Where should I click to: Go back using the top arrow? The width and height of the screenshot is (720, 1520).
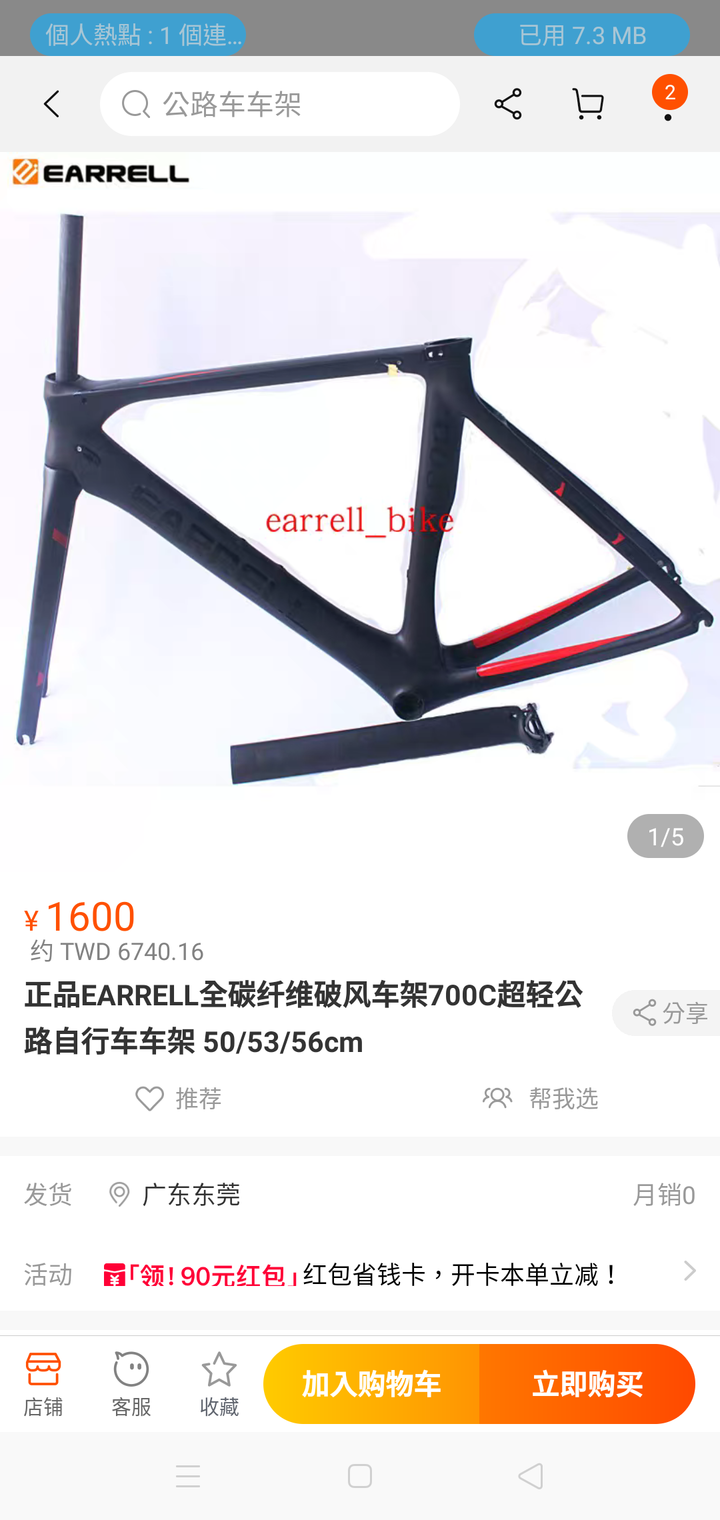52,104
